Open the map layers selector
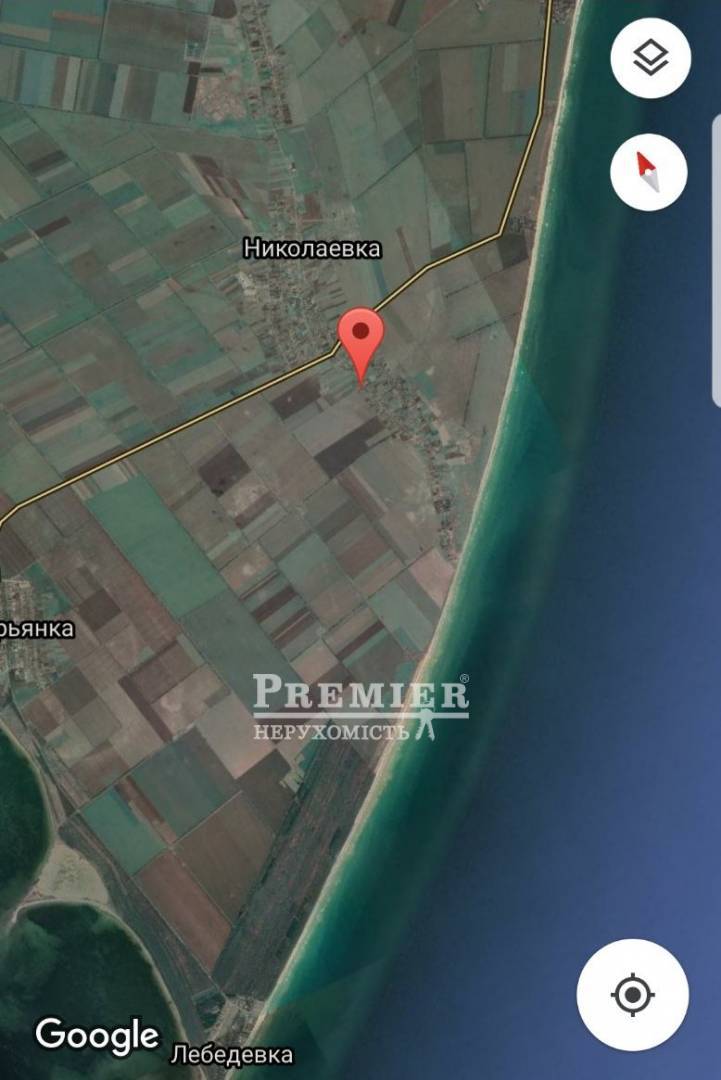This screenshot has height=1080, width=721. coord(650,59)
